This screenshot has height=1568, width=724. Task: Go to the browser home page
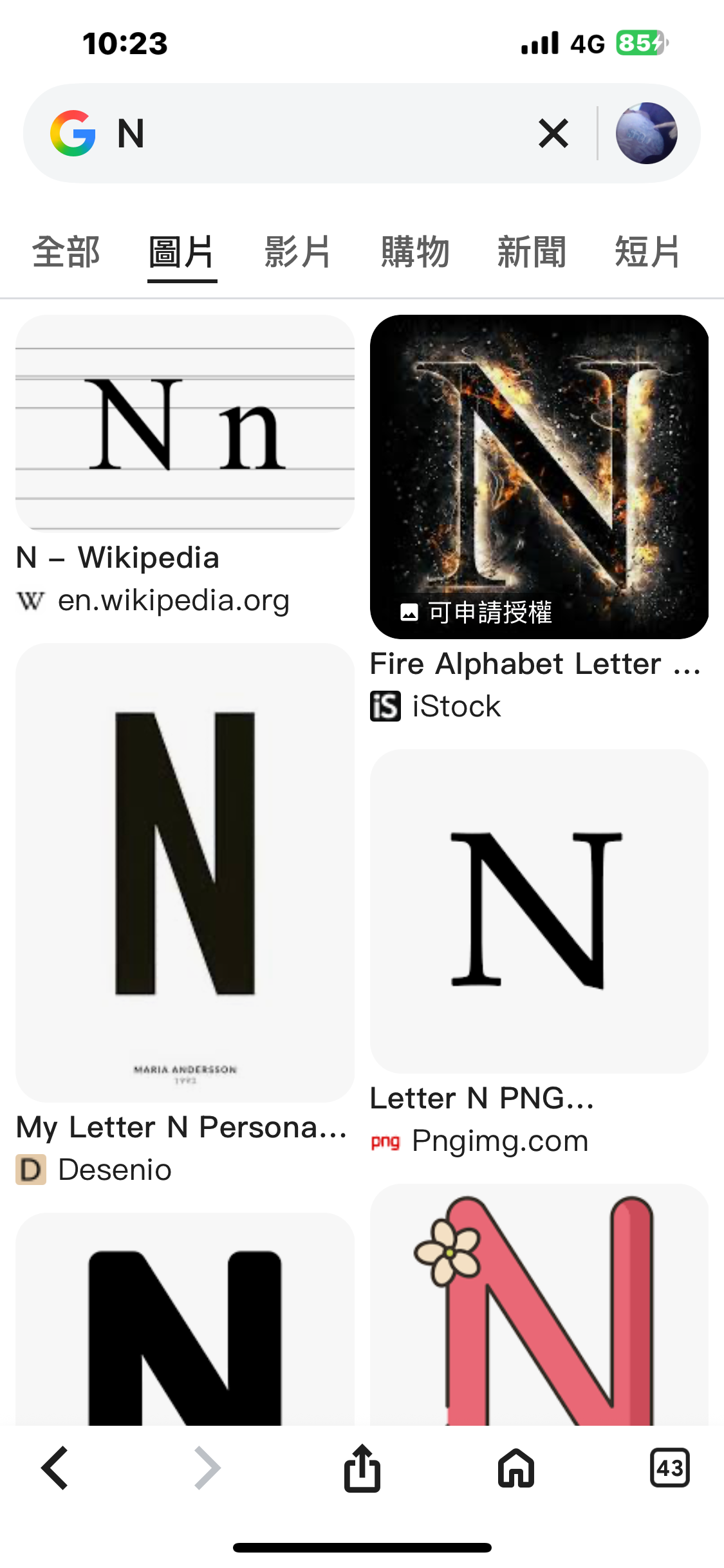tap(516, 1468)
